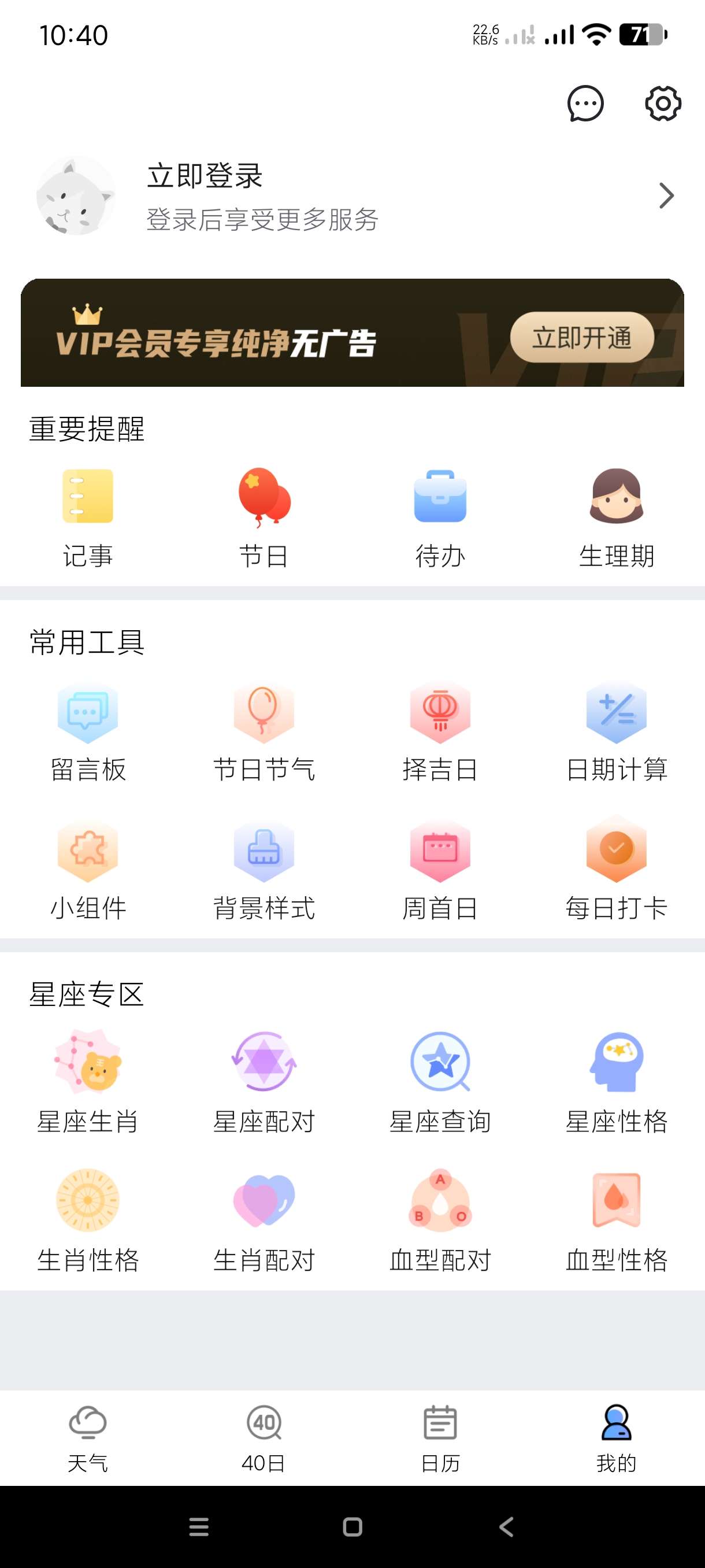Open 记事 notes
The width and height of the screenshot is (705, 1568).
click(x=88, y=517)
